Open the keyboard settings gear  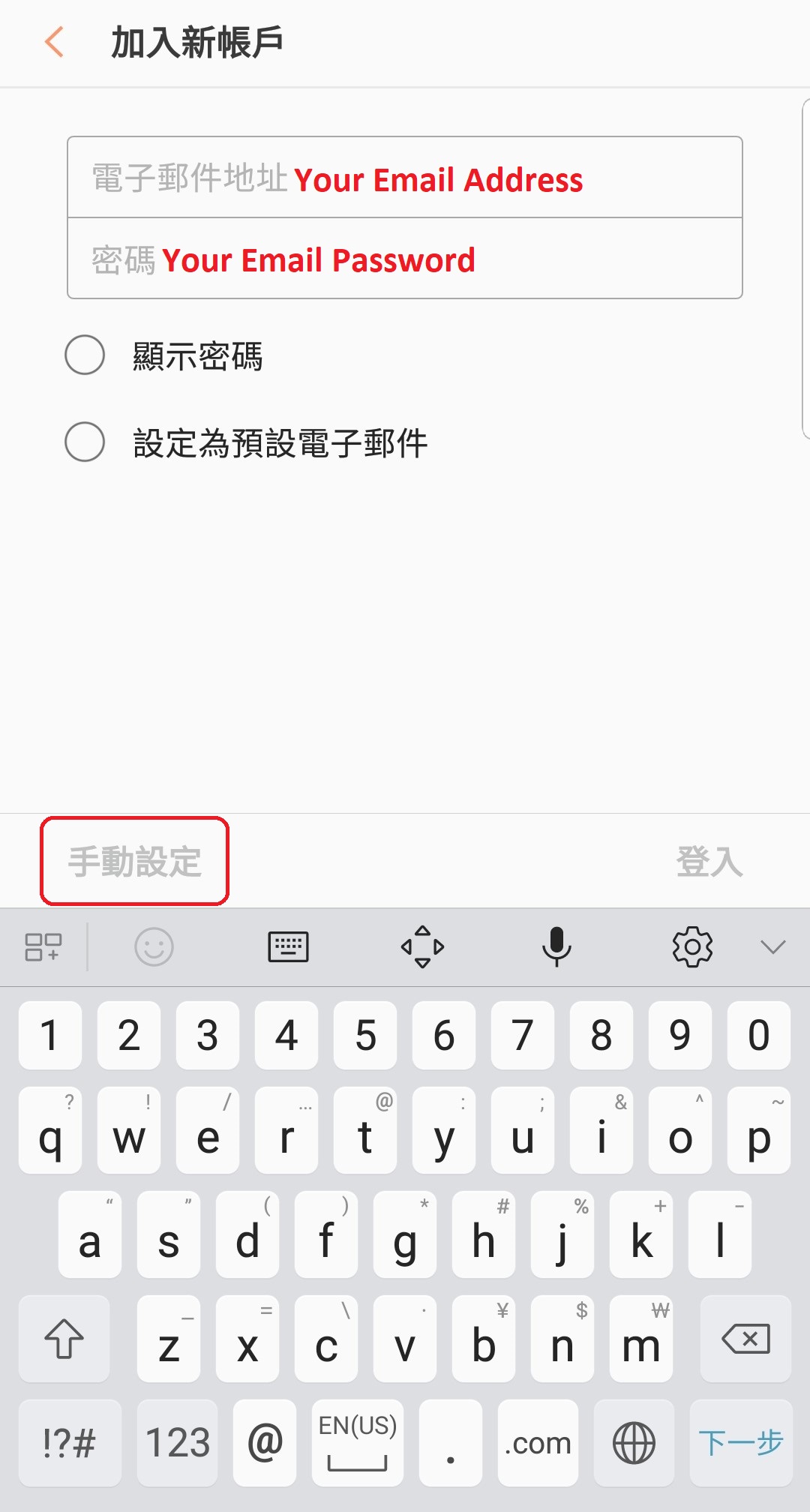[691, 946]
